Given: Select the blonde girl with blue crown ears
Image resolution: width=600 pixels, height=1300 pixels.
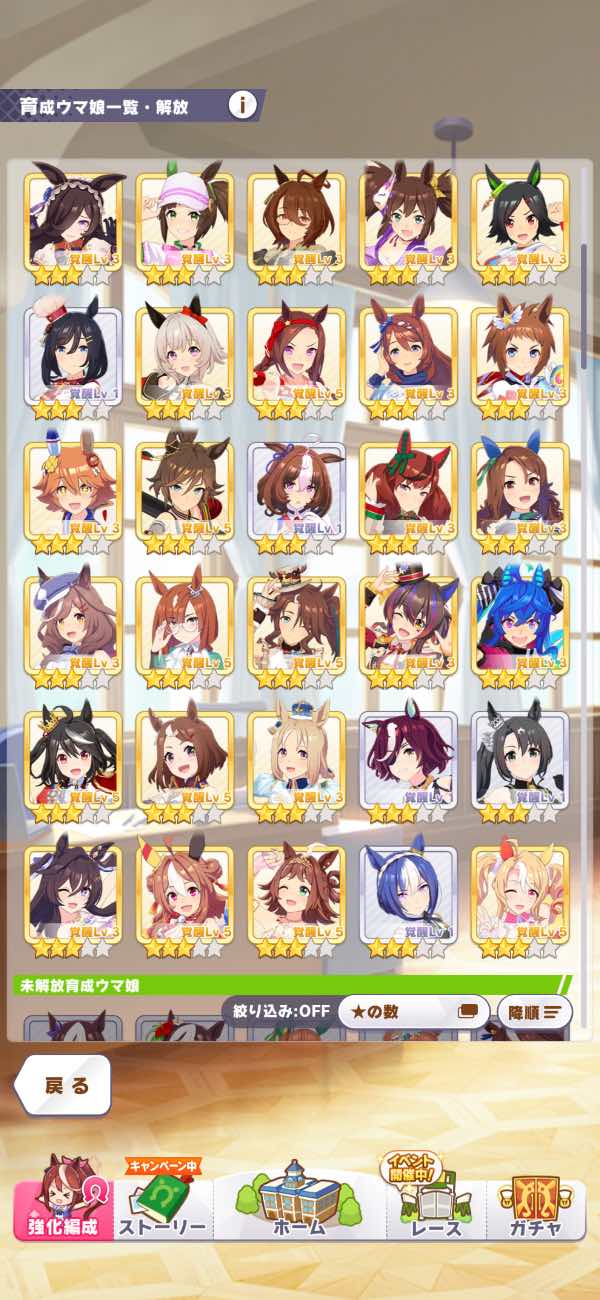Looking at the screenshot, I should point(296,761).
